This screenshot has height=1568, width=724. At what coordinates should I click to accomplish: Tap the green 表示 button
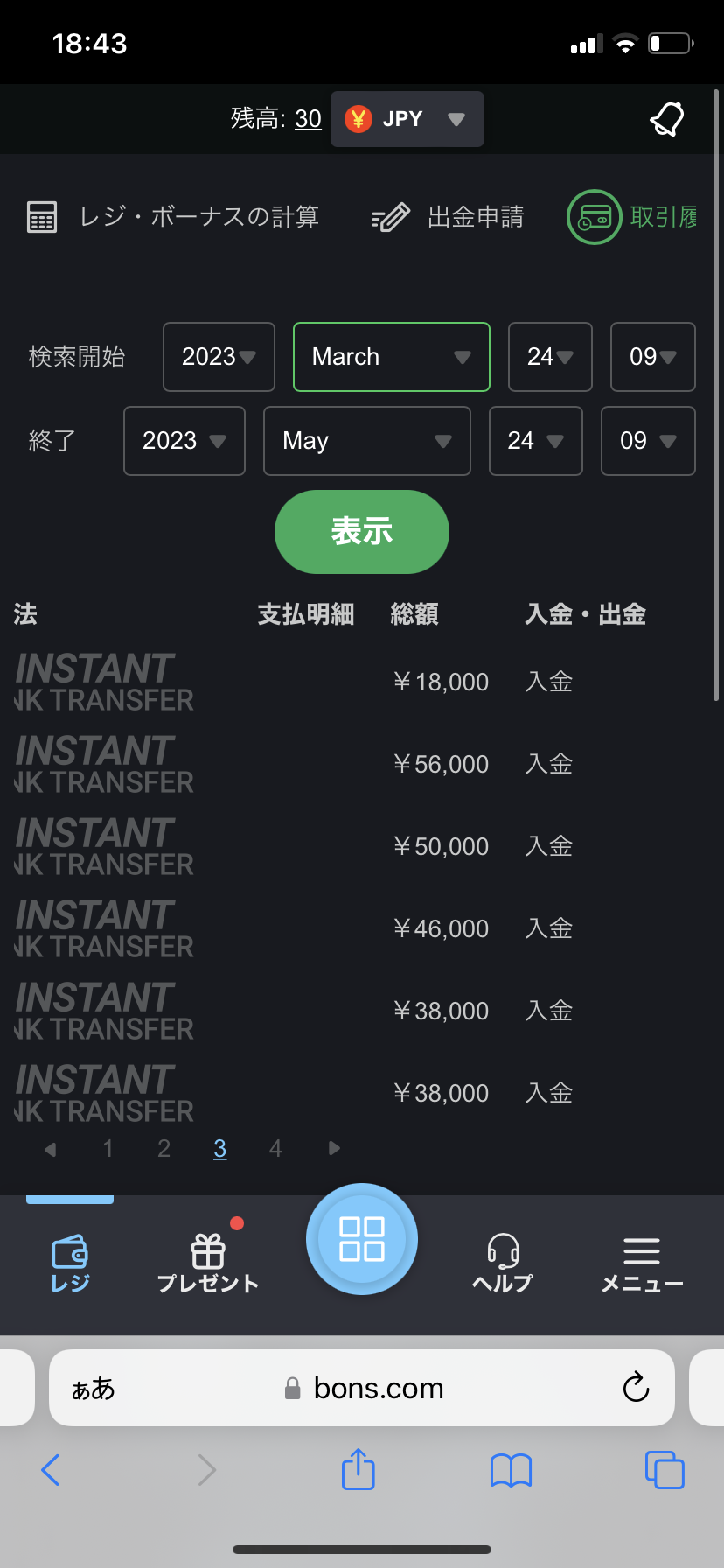361,532
